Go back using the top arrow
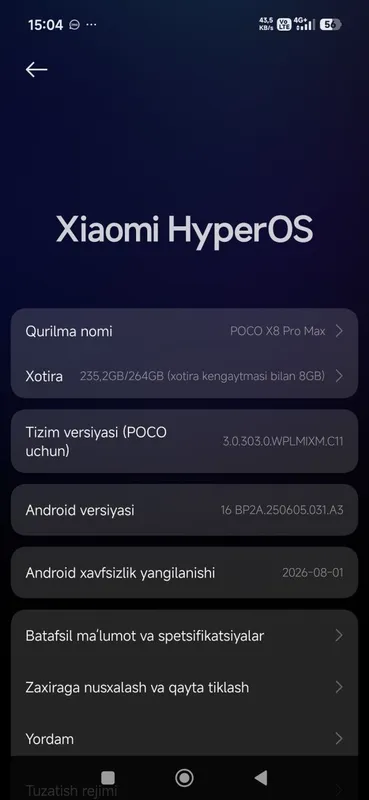The image size is (369, 800). coord(36,70)
